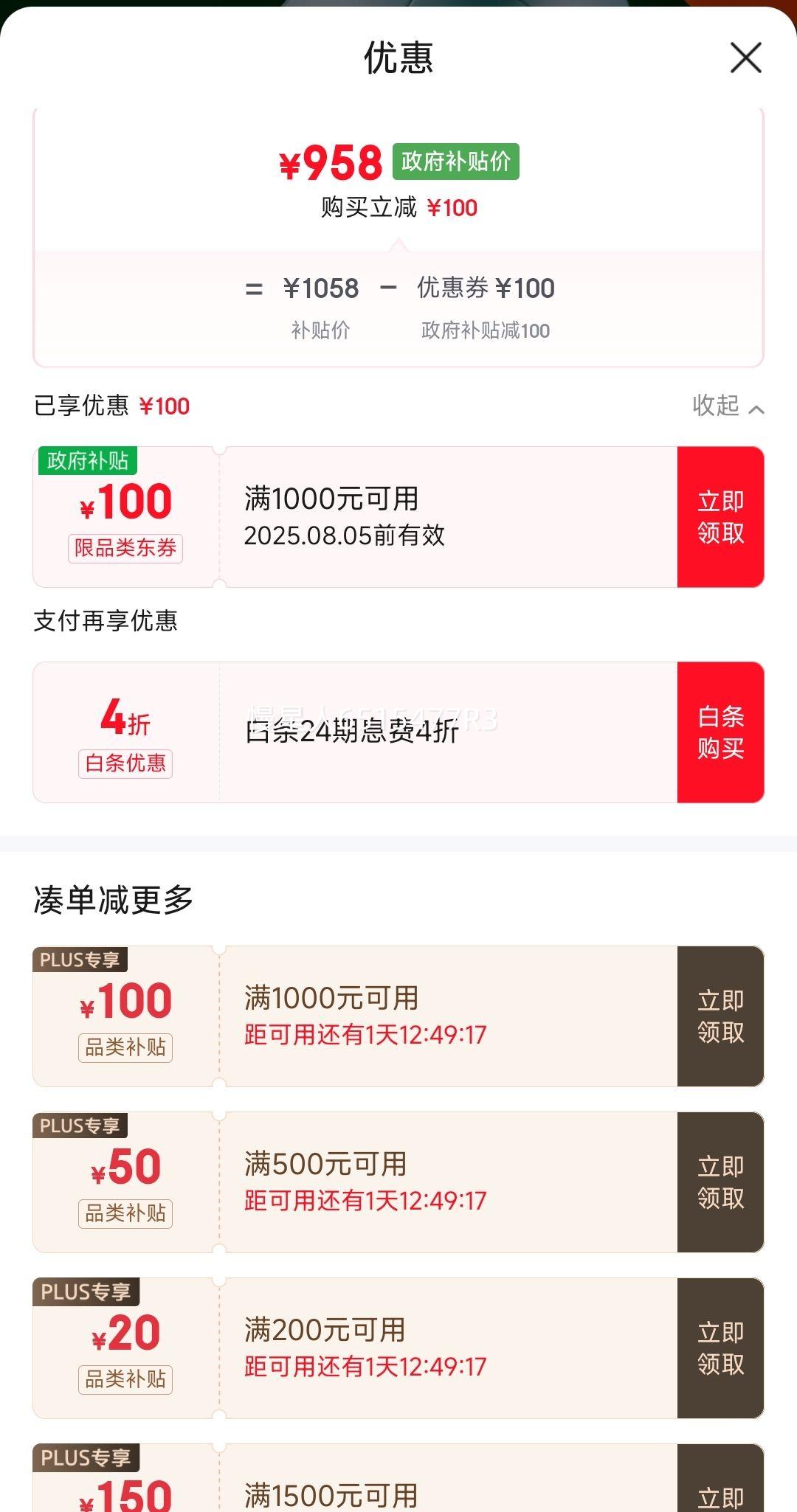The height and width of the screenshot is (1512, 797).
Task: Claim the 政府补贴 ¥100 coupon
Action: [x=720, y=517]
